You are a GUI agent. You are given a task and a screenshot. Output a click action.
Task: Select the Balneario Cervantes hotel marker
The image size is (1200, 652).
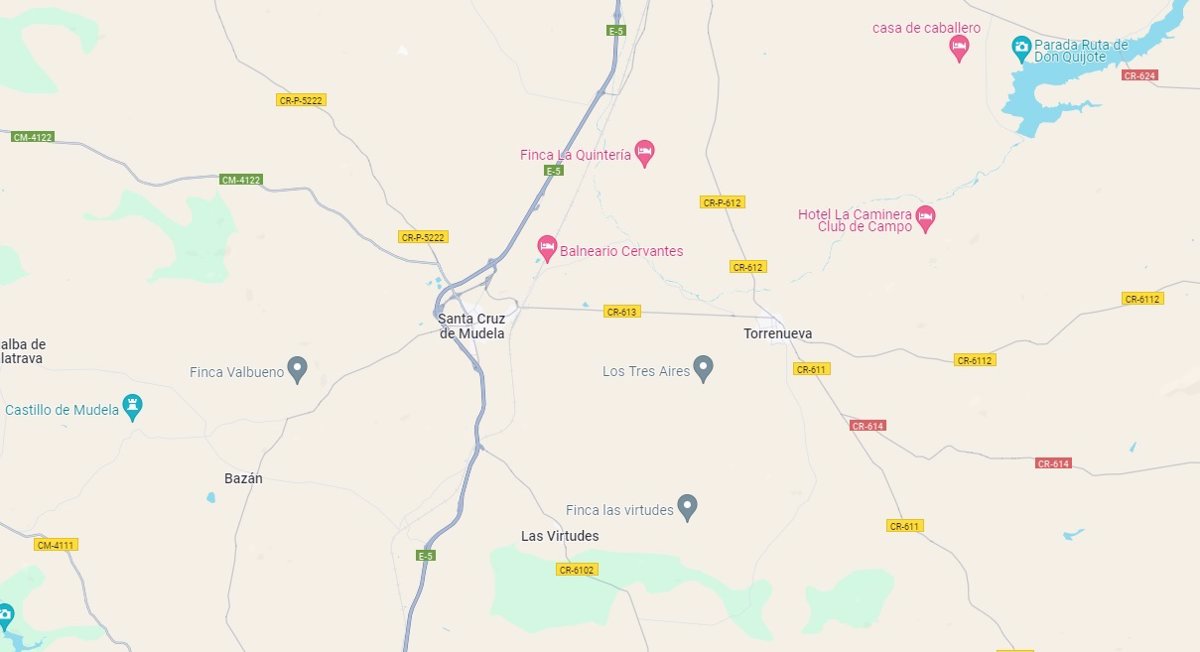[x=547, y=248]
